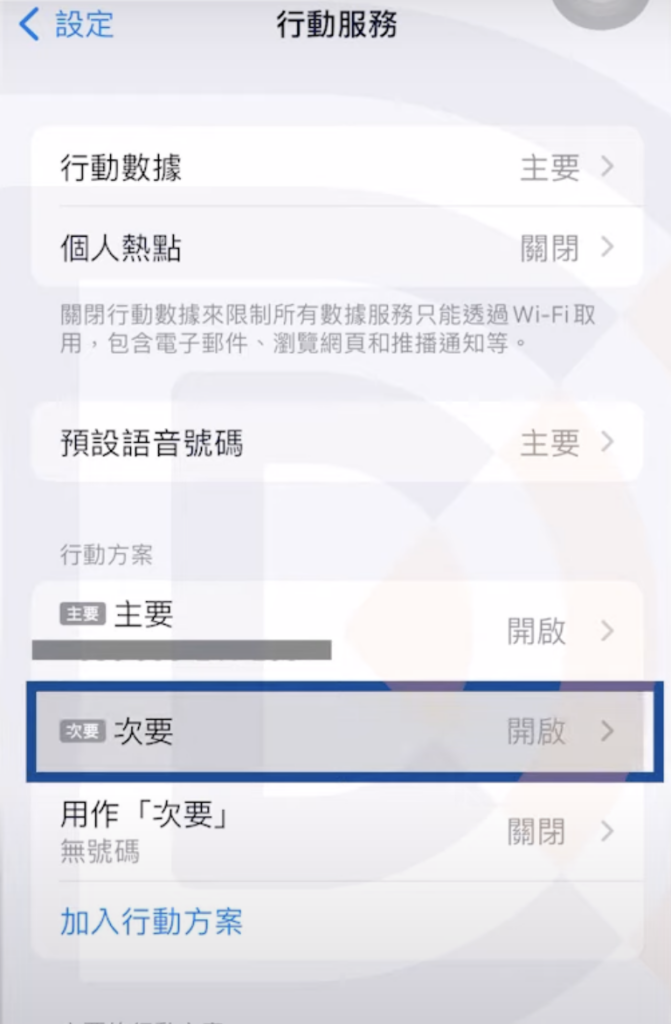This screenshot has width=671, height=1024.
Task: Open the 次要 mobile plan
Action: click(336, 731)
